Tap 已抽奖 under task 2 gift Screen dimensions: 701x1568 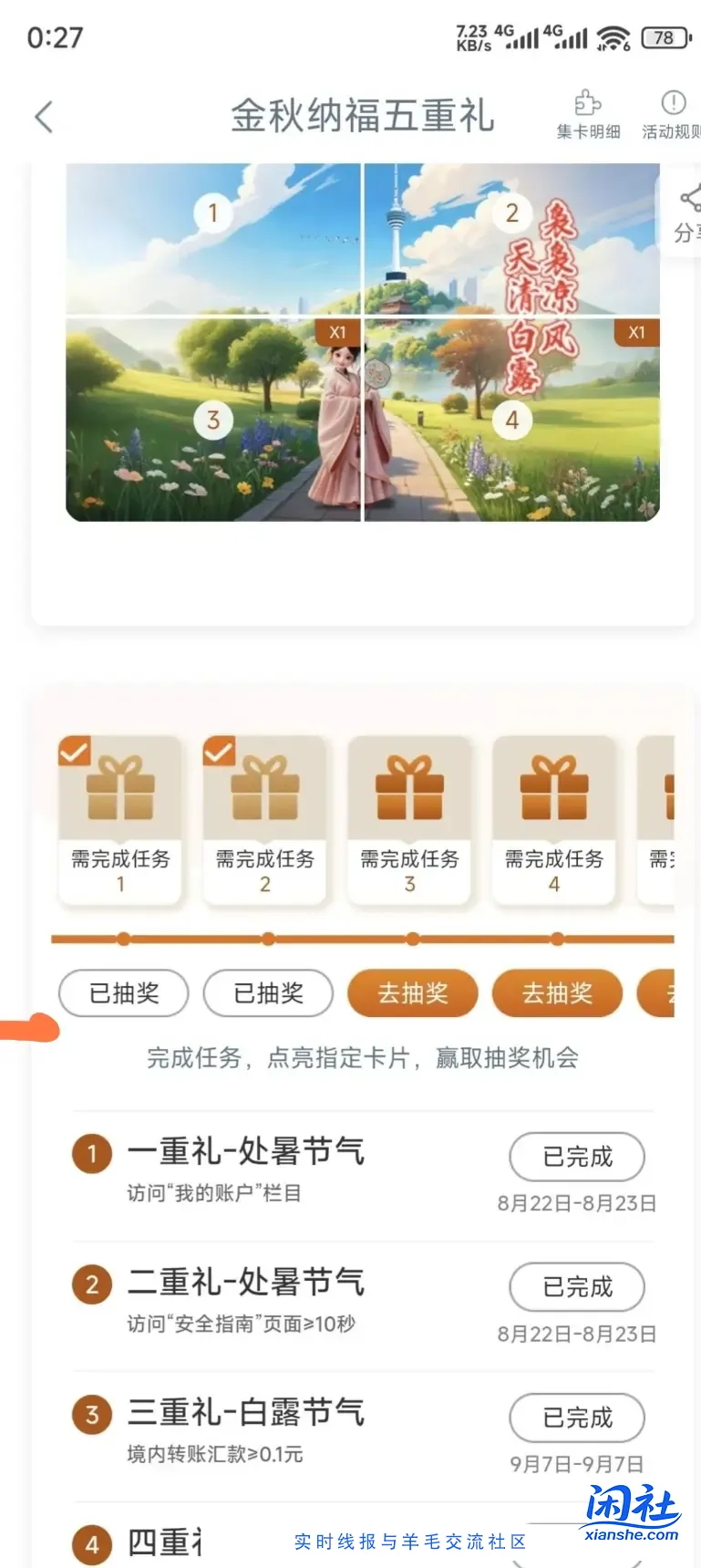point(268,993)
